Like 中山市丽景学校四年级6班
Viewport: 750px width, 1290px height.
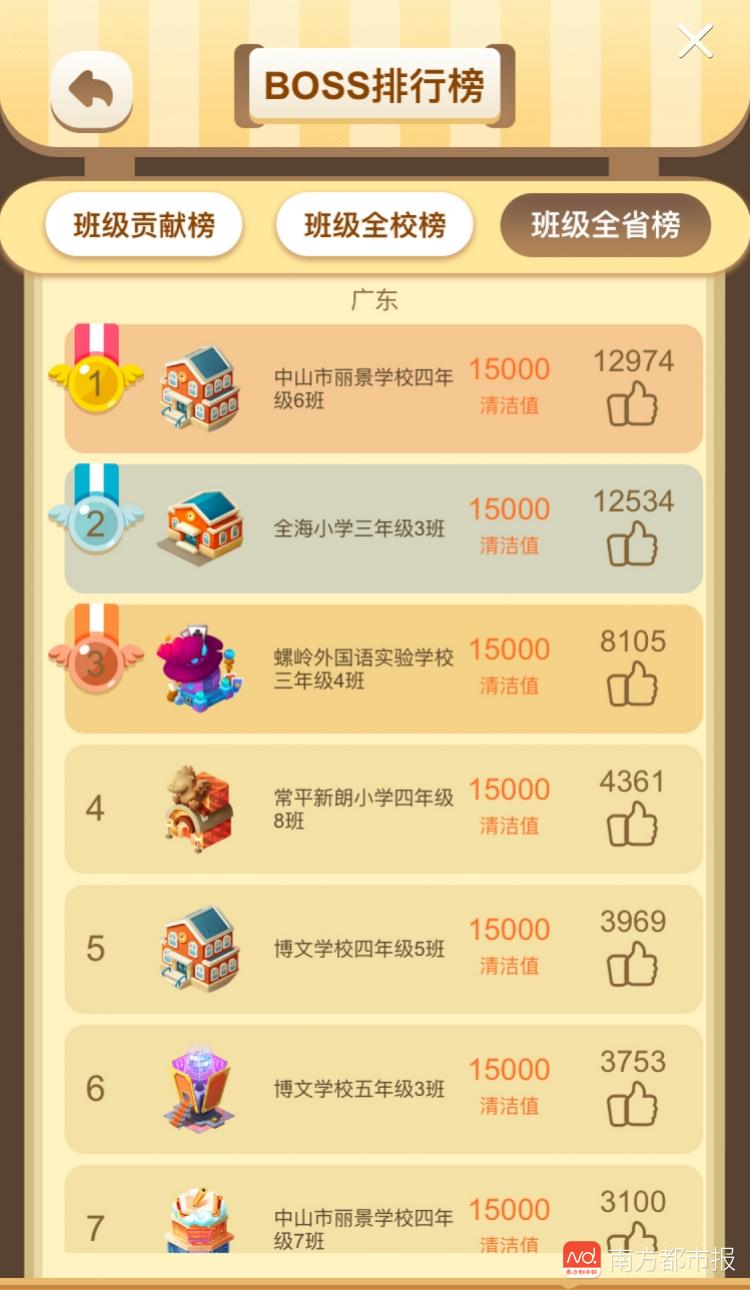click(x=633, y=407)
